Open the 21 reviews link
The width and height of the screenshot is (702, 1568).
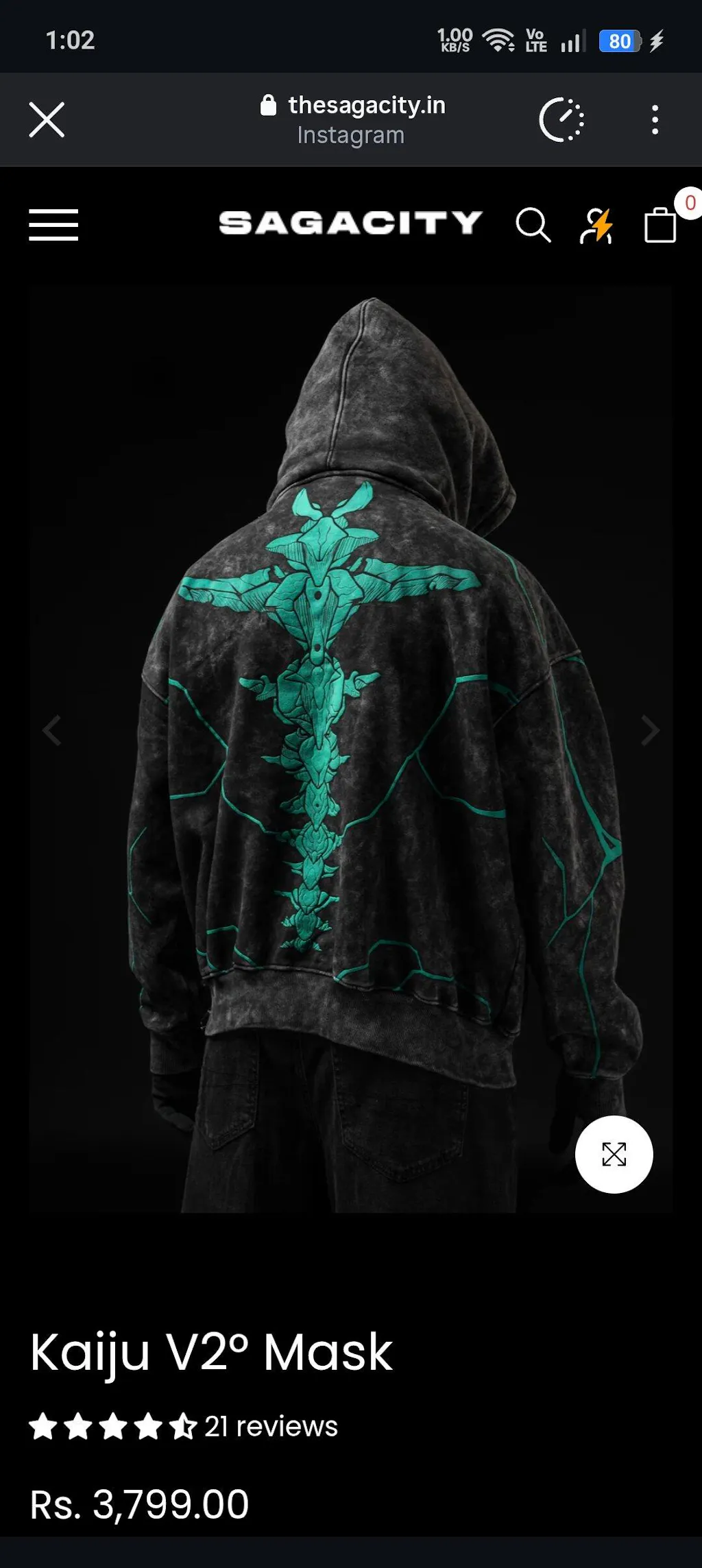pyautogui.click(x=270, y=1427)
